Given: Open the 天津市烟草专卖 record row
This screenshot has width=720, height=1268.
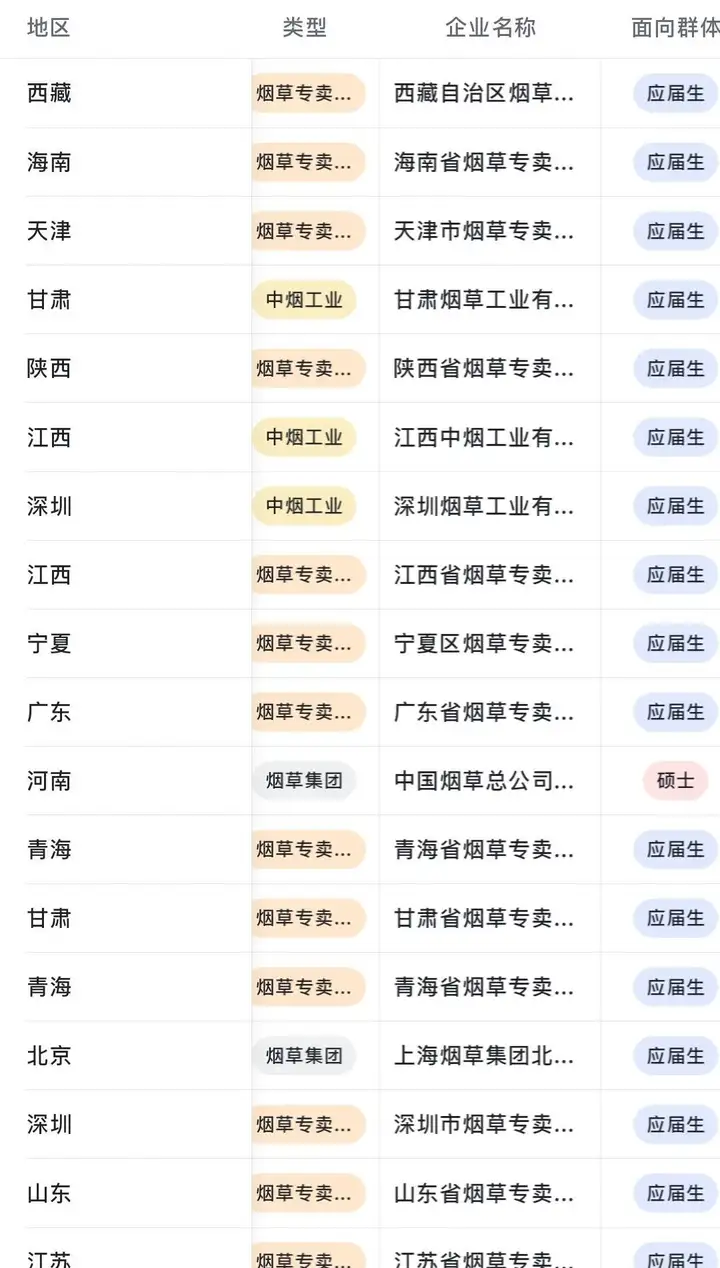Looking at the screenshot, I should coord(360,231).
